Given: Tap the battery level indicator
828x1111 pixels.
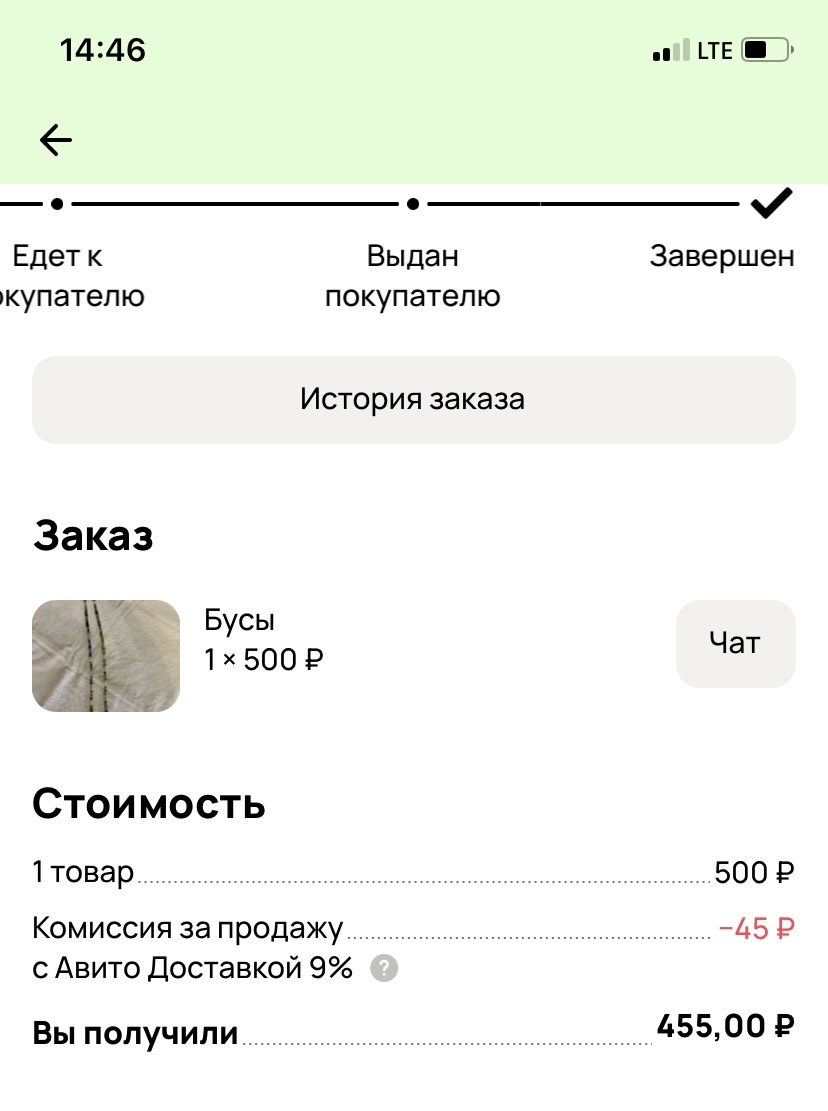Looking at the screenshot, I should [x=764, y=49].
